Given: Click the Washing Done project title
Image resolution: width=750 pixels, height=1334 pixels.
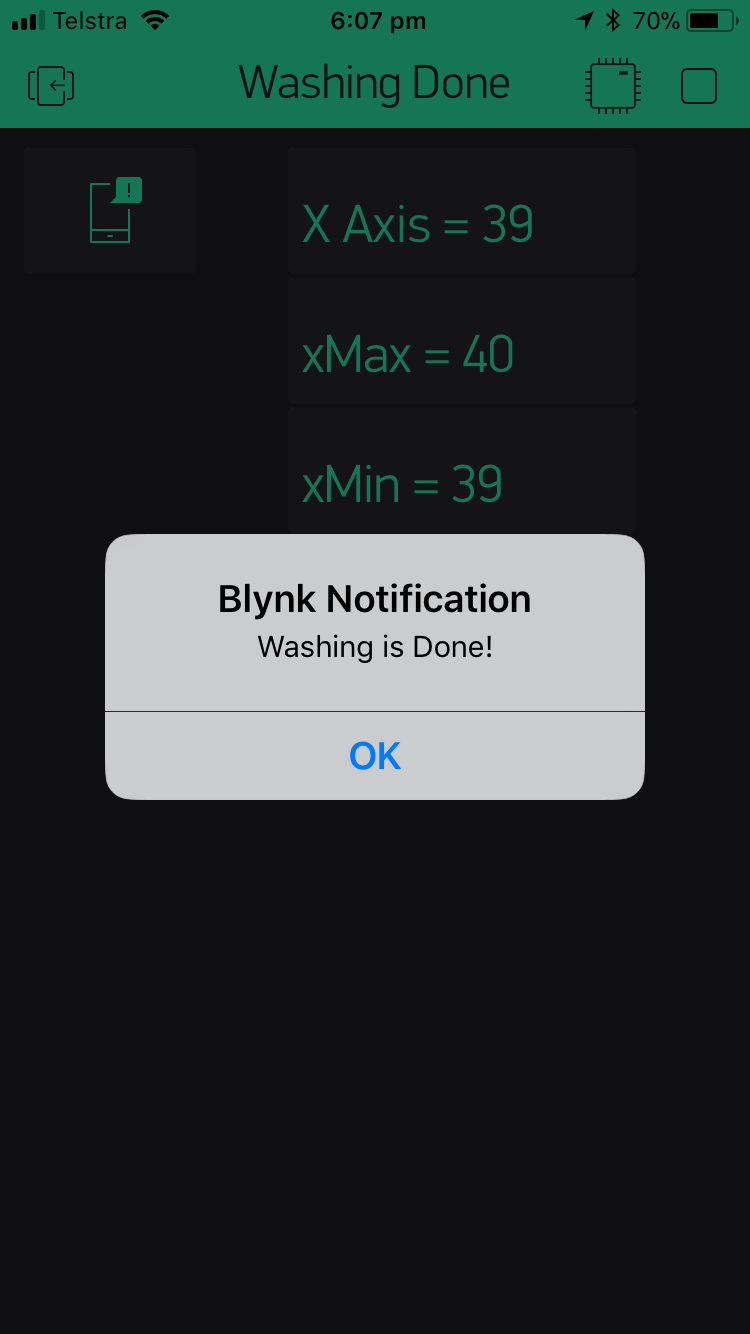Looking at the screenshot, I should click(374, 83).
